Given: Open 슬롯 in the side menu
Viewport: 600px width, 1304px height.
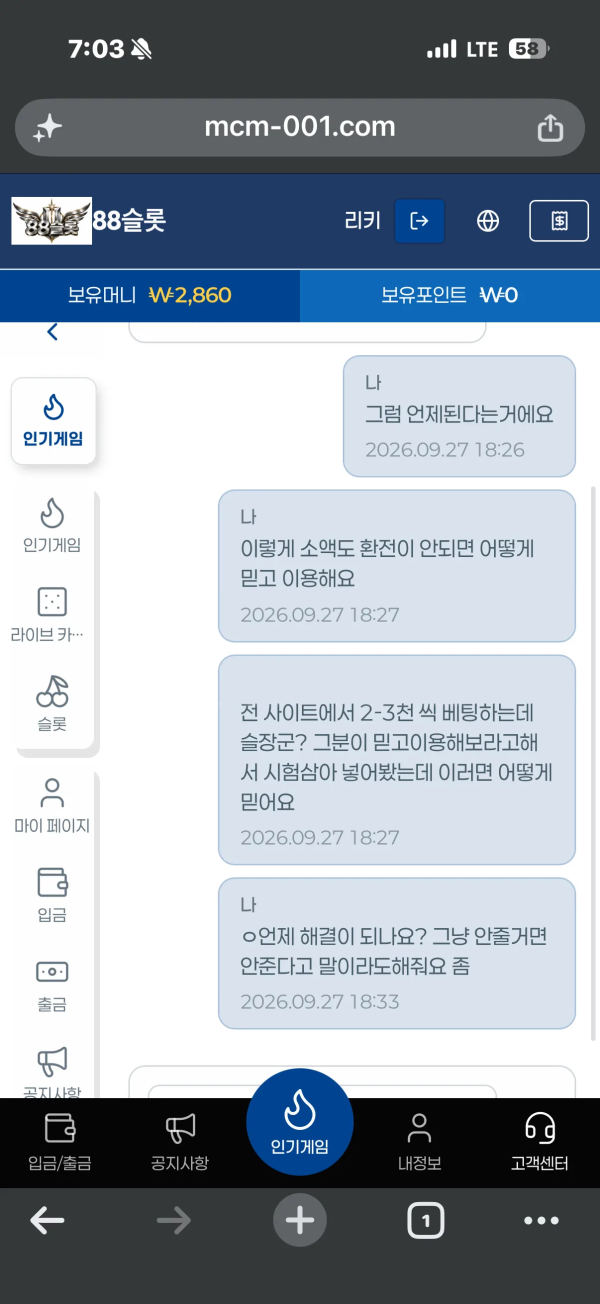Looking at the screenshot, I should pyautogui.click(x=52, y=703).
